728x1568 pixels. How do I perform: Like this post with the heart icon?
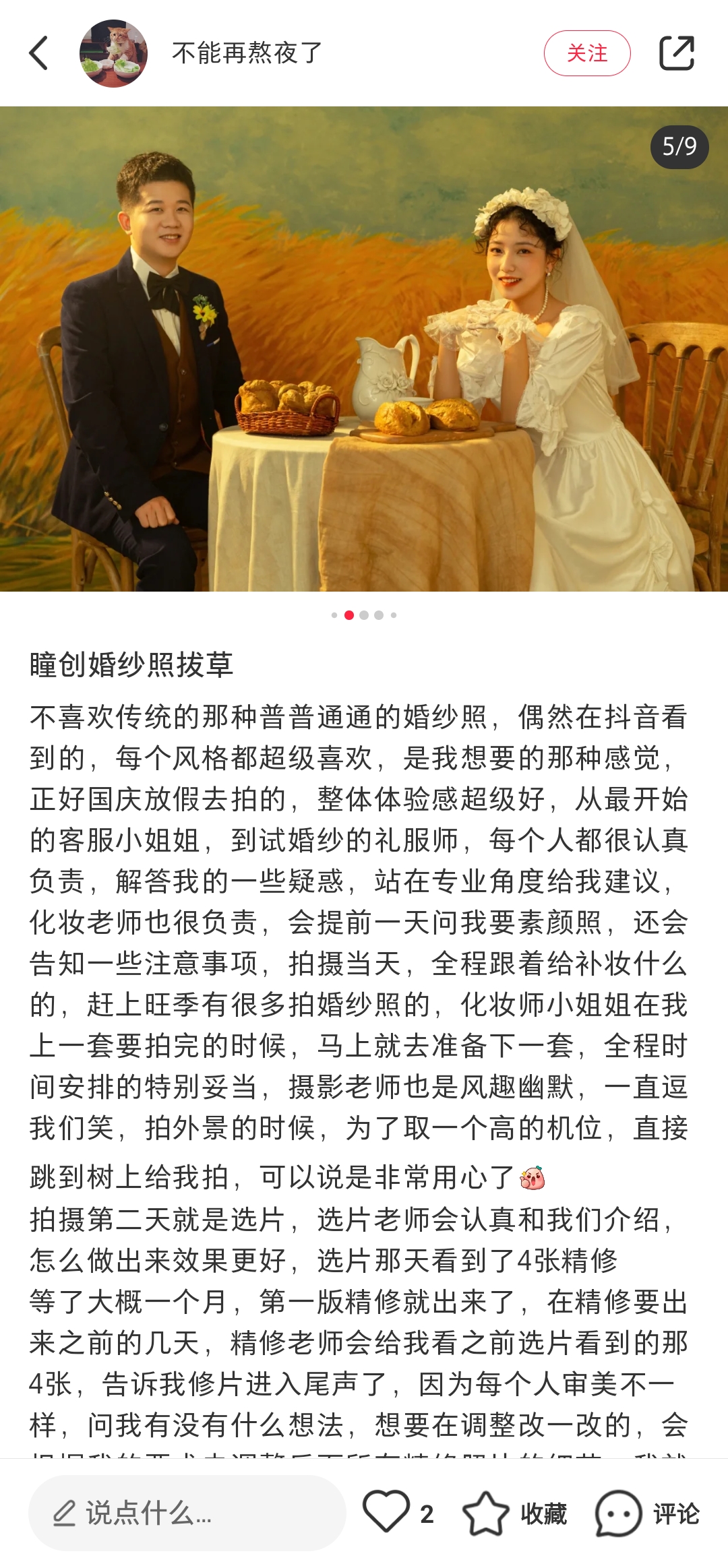(x=386, y=1512)
